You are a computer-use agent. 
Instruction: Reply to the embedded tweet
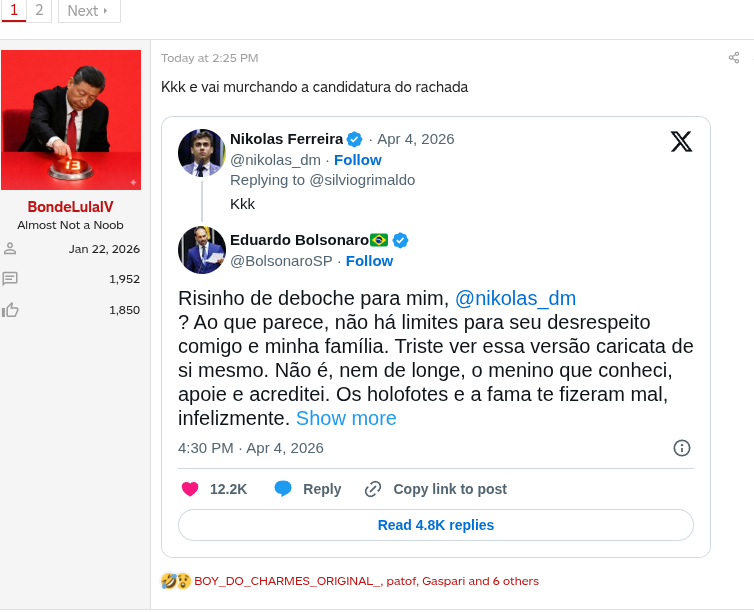coord(308,489)
